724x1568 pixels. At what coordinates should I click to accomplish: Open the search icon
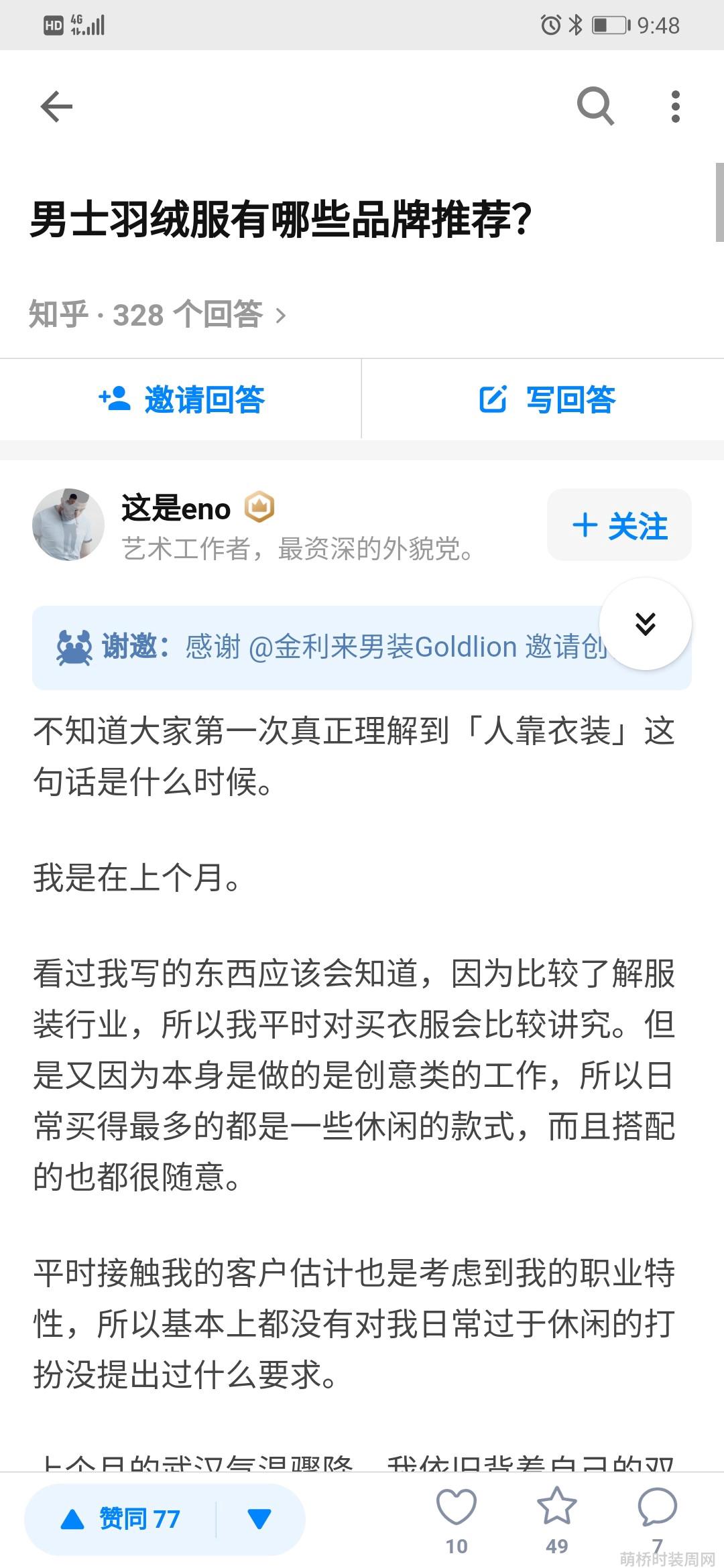(595, 107)
